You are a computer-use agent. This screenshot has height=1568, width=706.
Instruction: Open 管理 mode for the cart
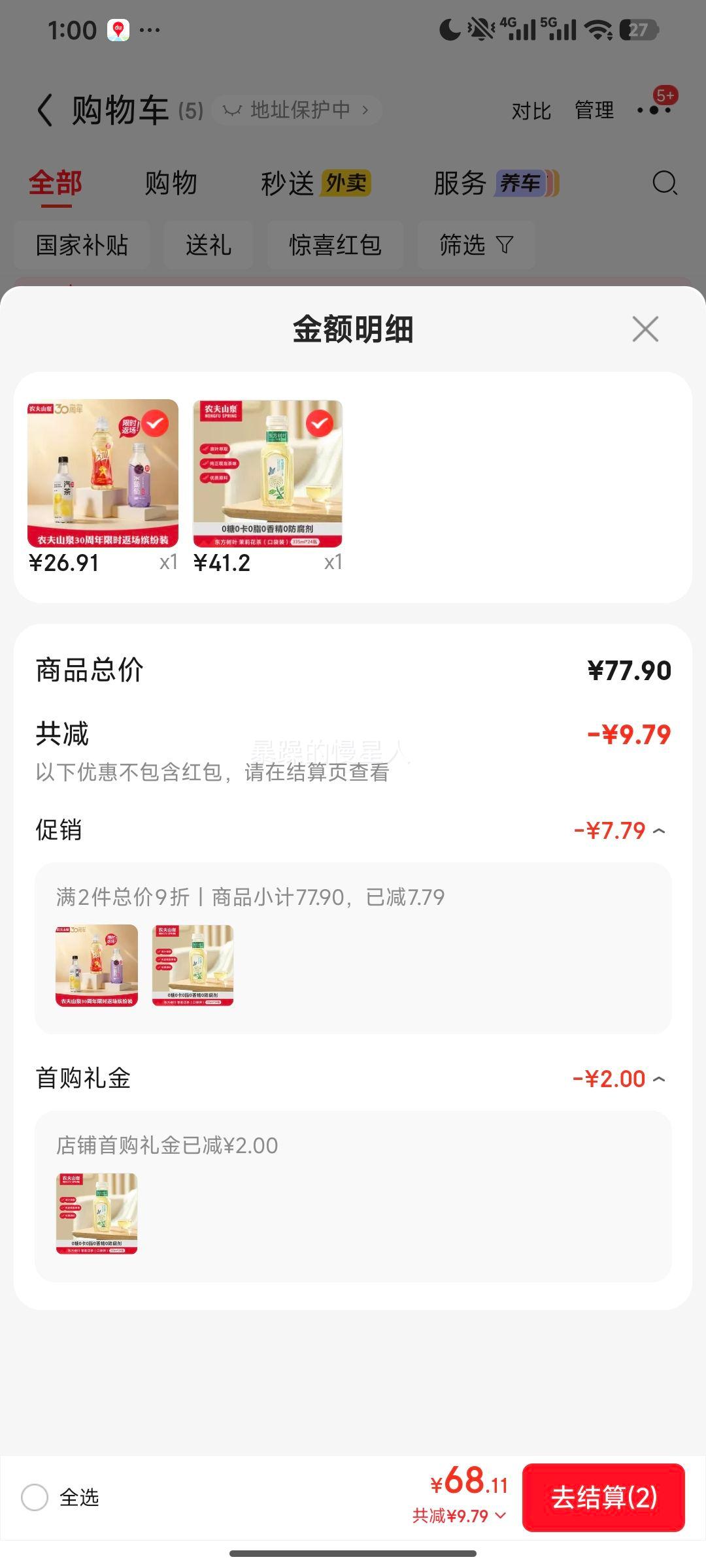593,111
